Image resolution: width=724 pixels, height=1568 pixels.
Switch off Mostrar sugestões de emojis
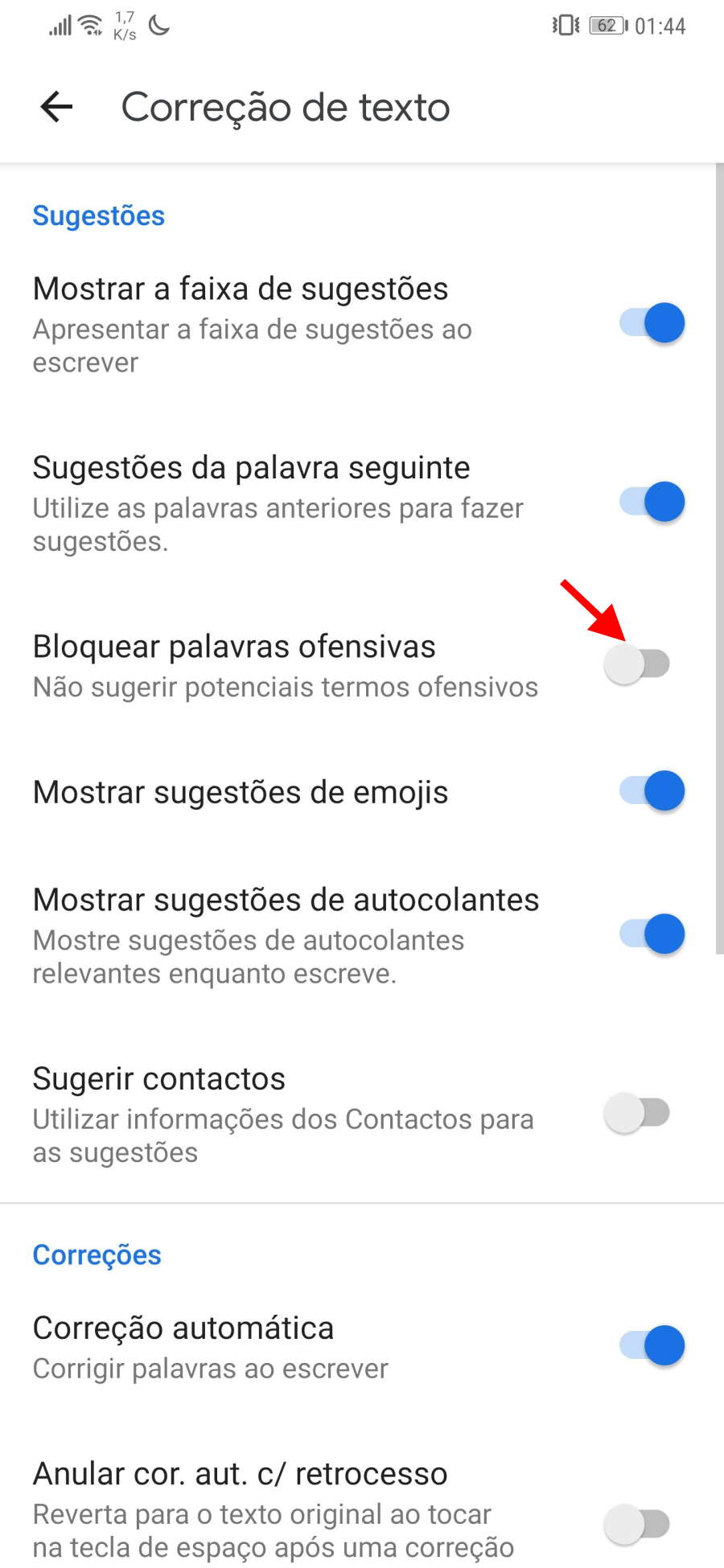[652, 791]
